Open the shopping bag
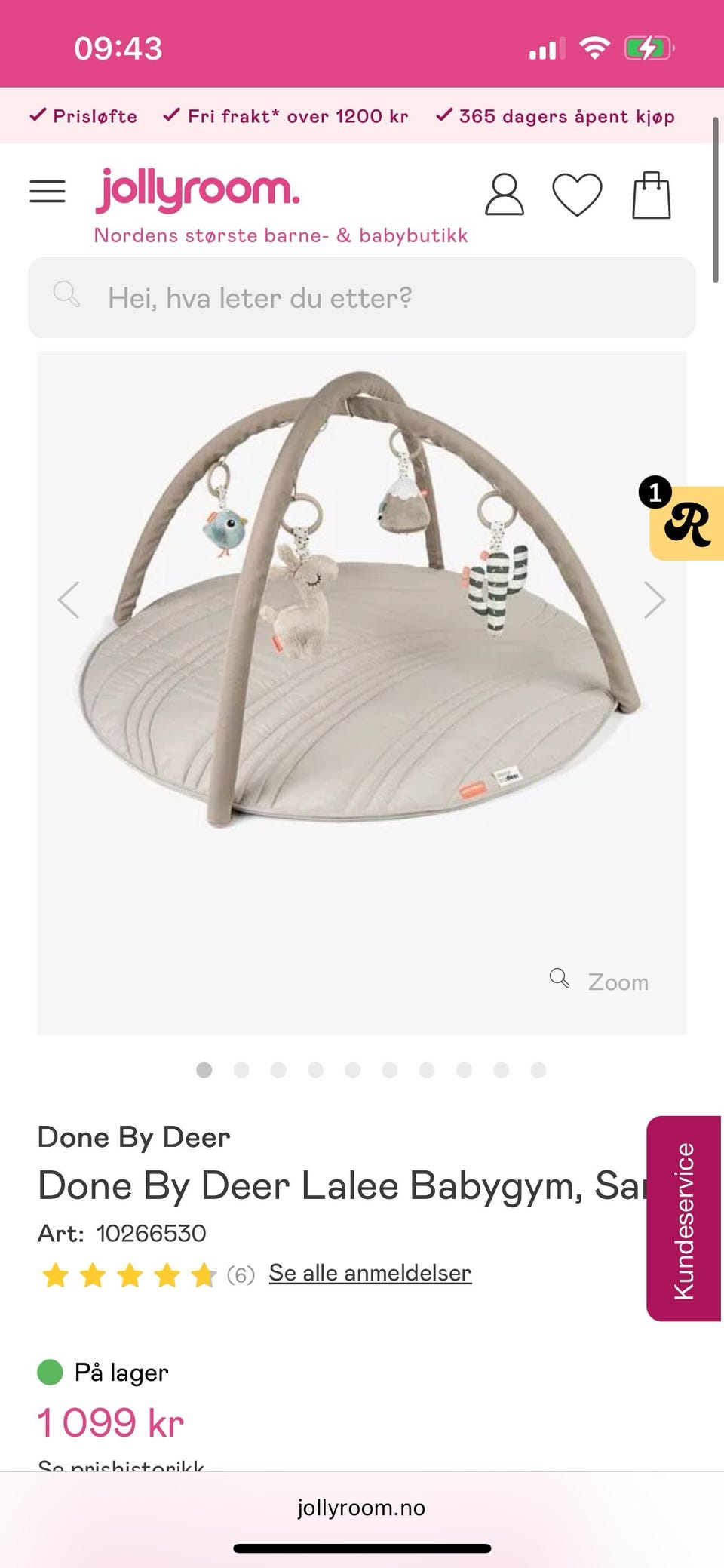The width and height of the screenshot is (724, 1568). (x=651, y=195)
